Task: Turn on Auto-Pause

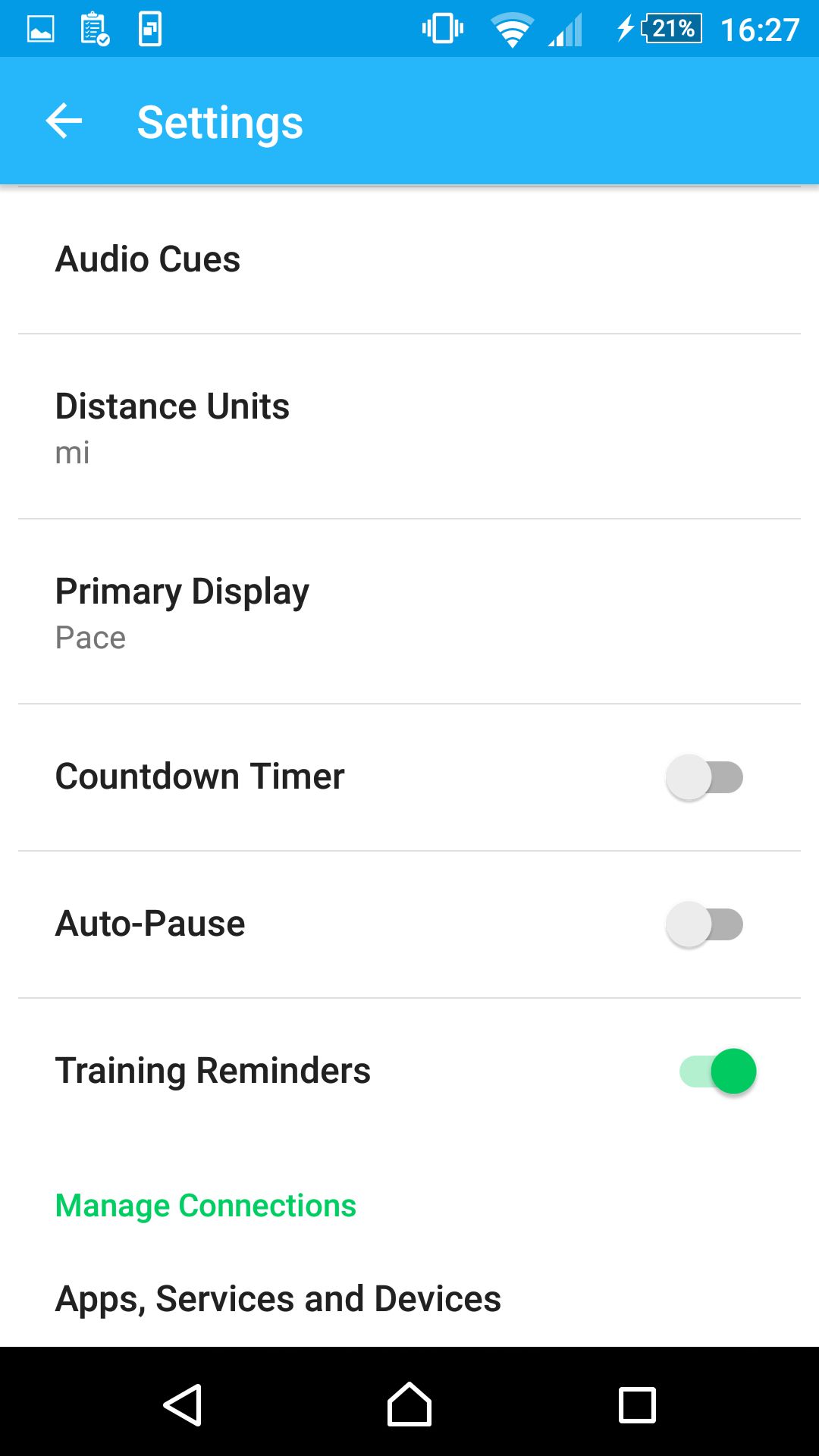Action: [x=704, y=924]
